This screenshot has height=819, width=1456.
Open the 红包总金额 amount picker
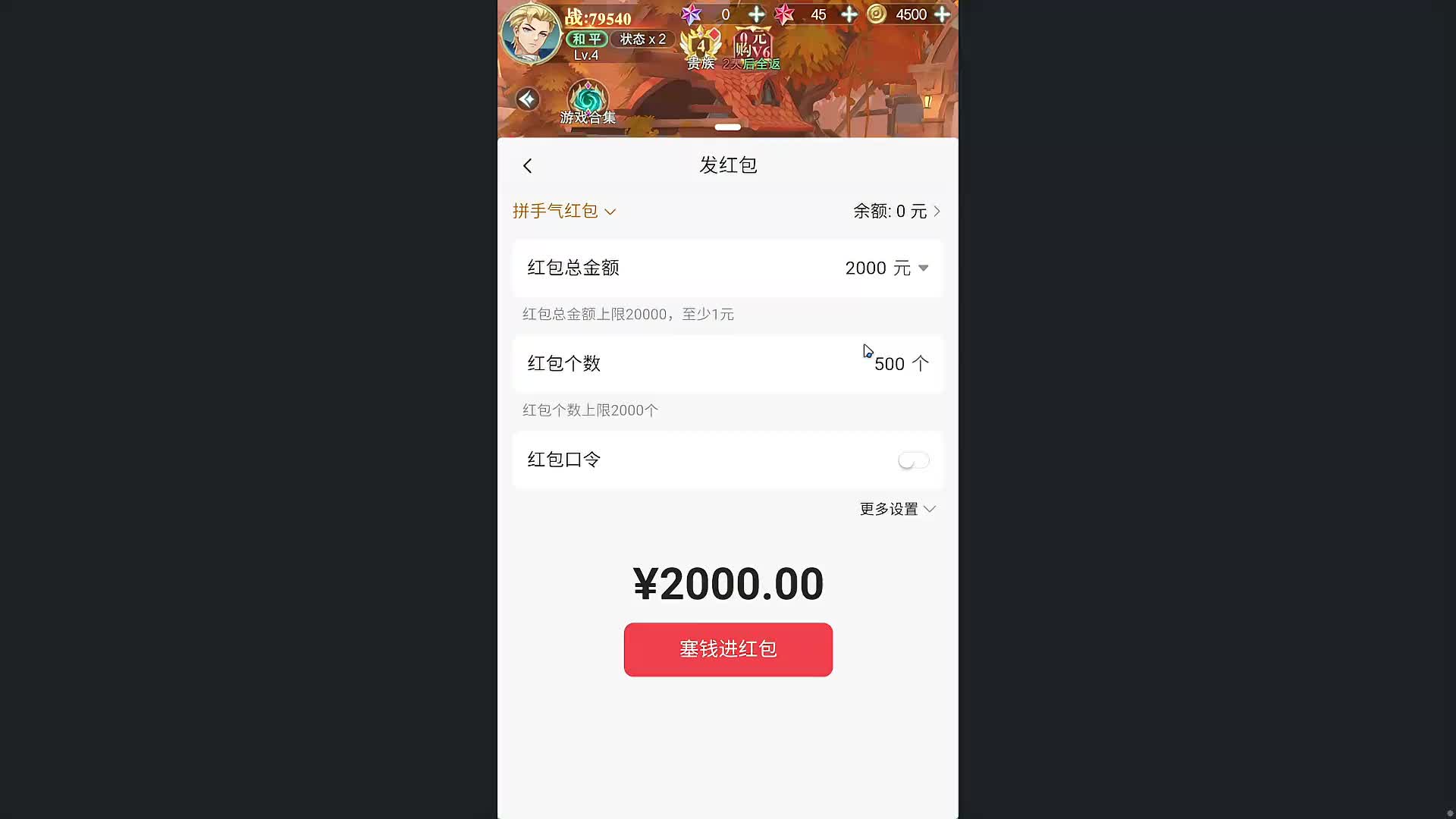886,268
